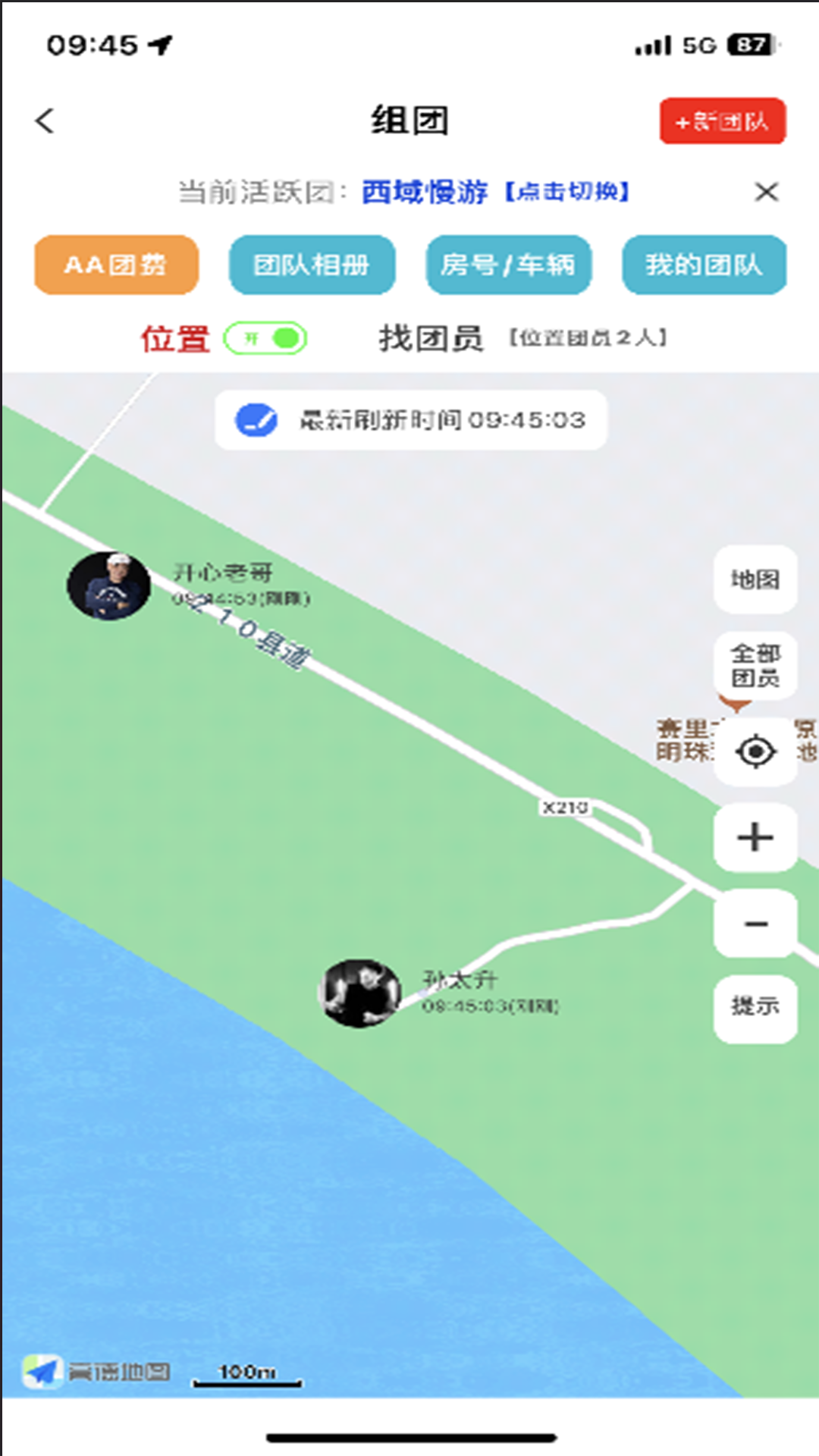The height and width of the screenshot is (1456, 819).
Task: Tap member avatar 孙太升 on map
Action: coord(359,993)
